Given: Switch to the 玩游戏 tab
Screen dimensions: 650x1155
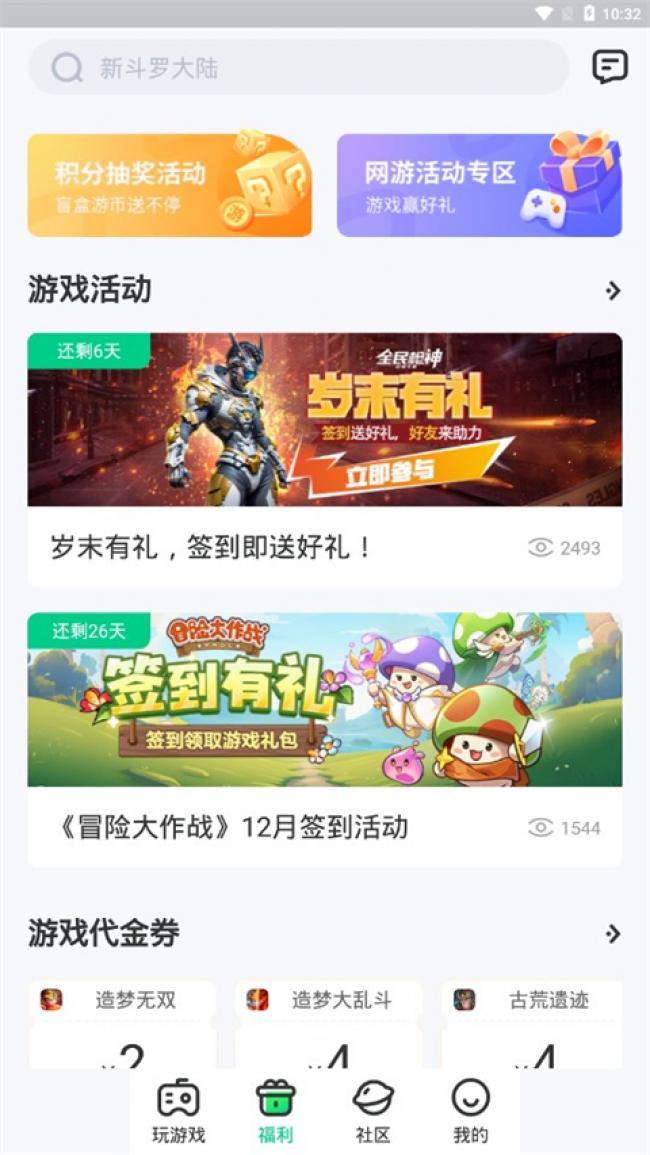Looking at the screenshot, I should [x=179, y=1110].
